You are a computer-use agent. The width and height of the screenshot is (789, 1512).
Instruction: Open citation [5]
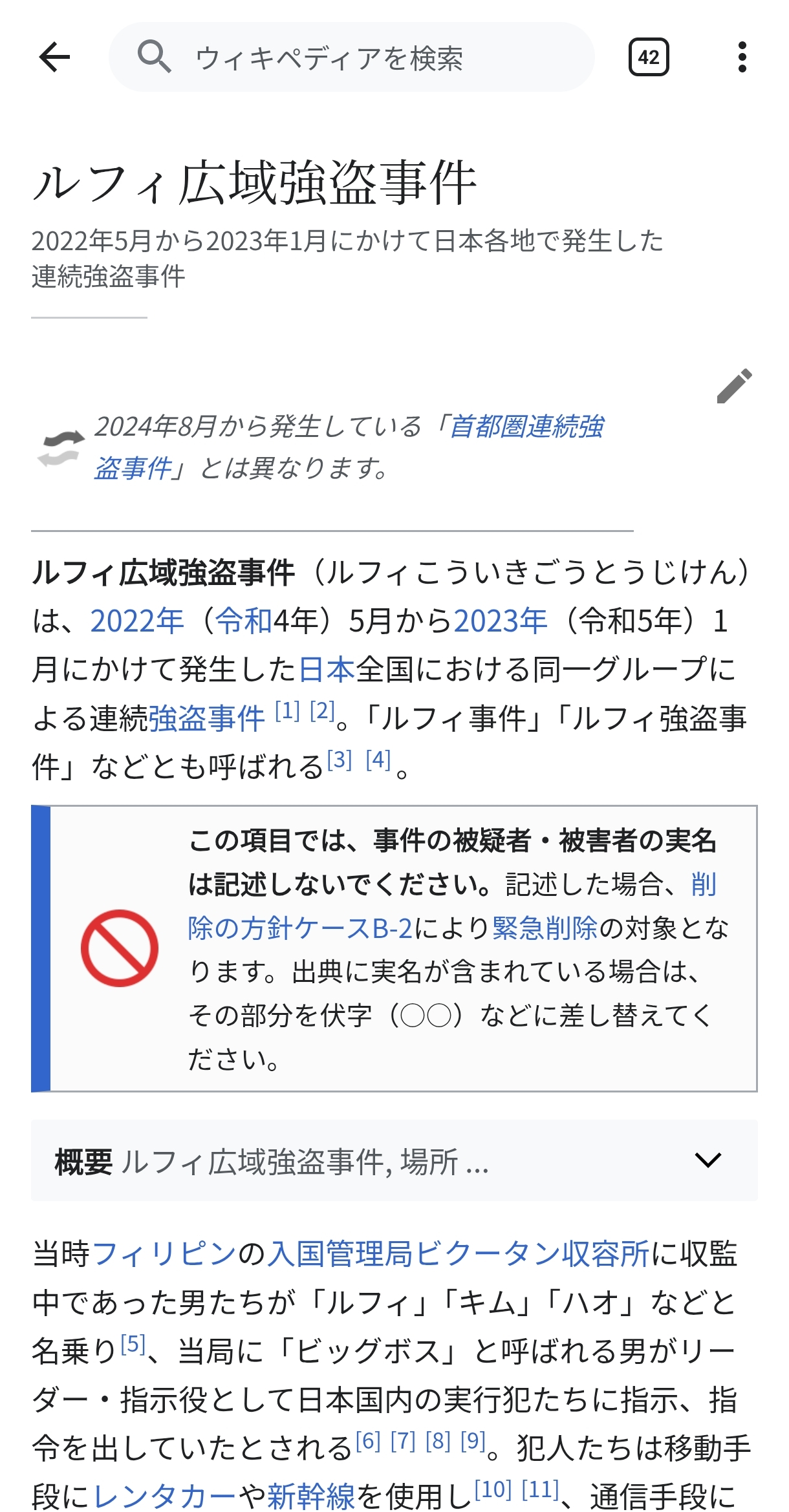133,1344
